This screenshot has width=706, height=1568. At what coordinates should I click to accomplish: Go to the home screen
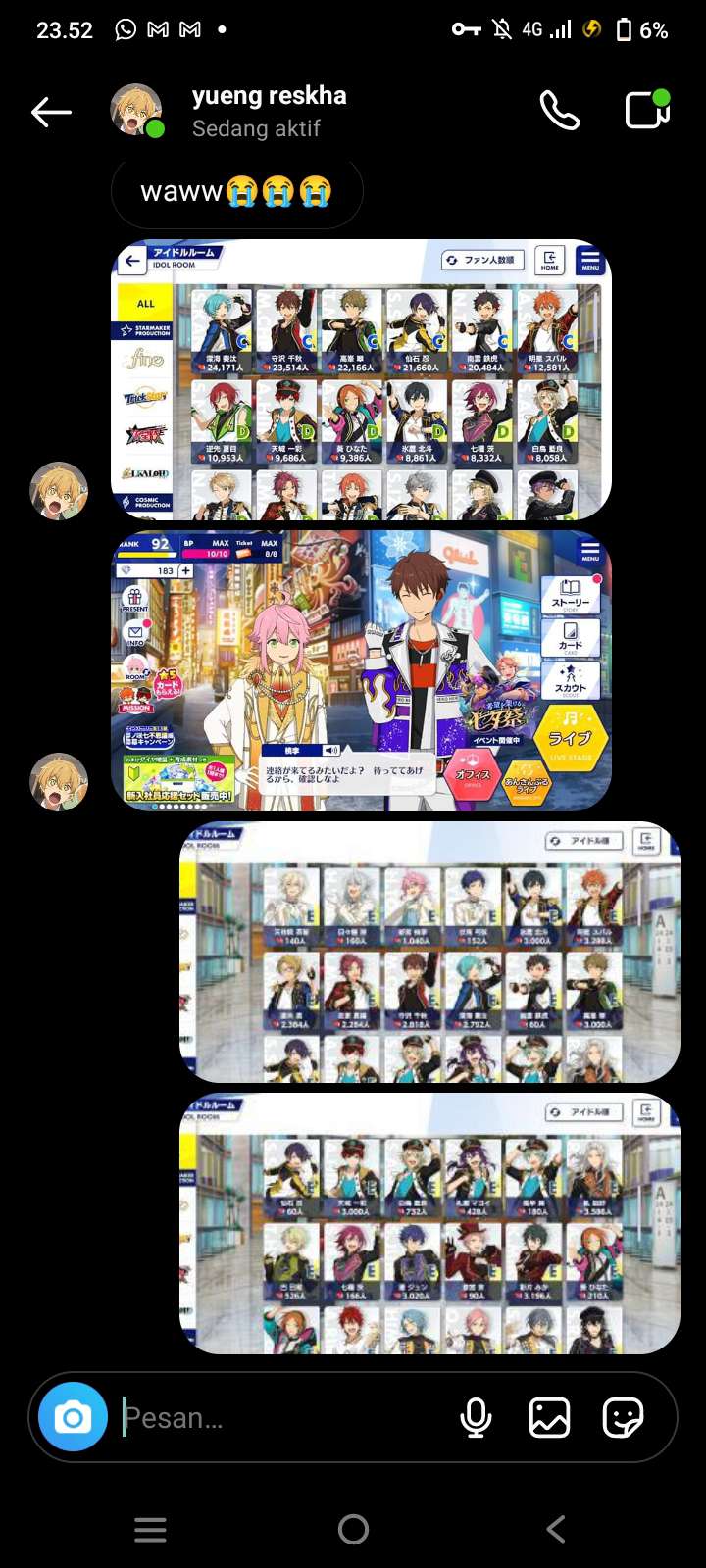coord(353,1529)
